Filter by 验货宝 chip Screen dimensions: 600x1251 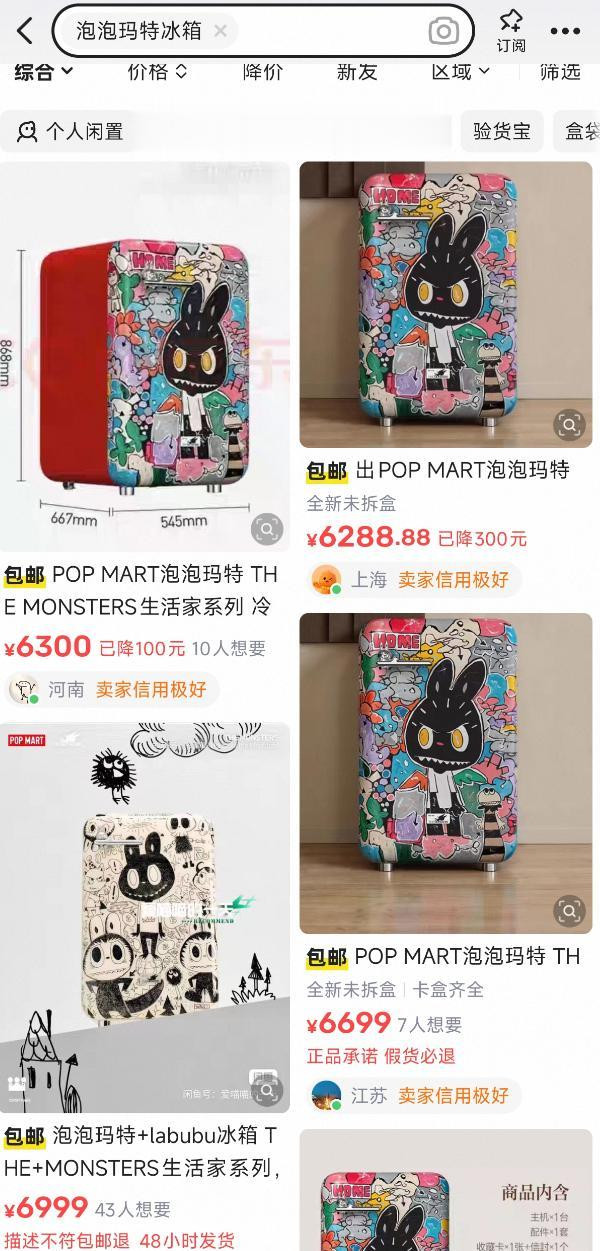(x=502, y=131)
